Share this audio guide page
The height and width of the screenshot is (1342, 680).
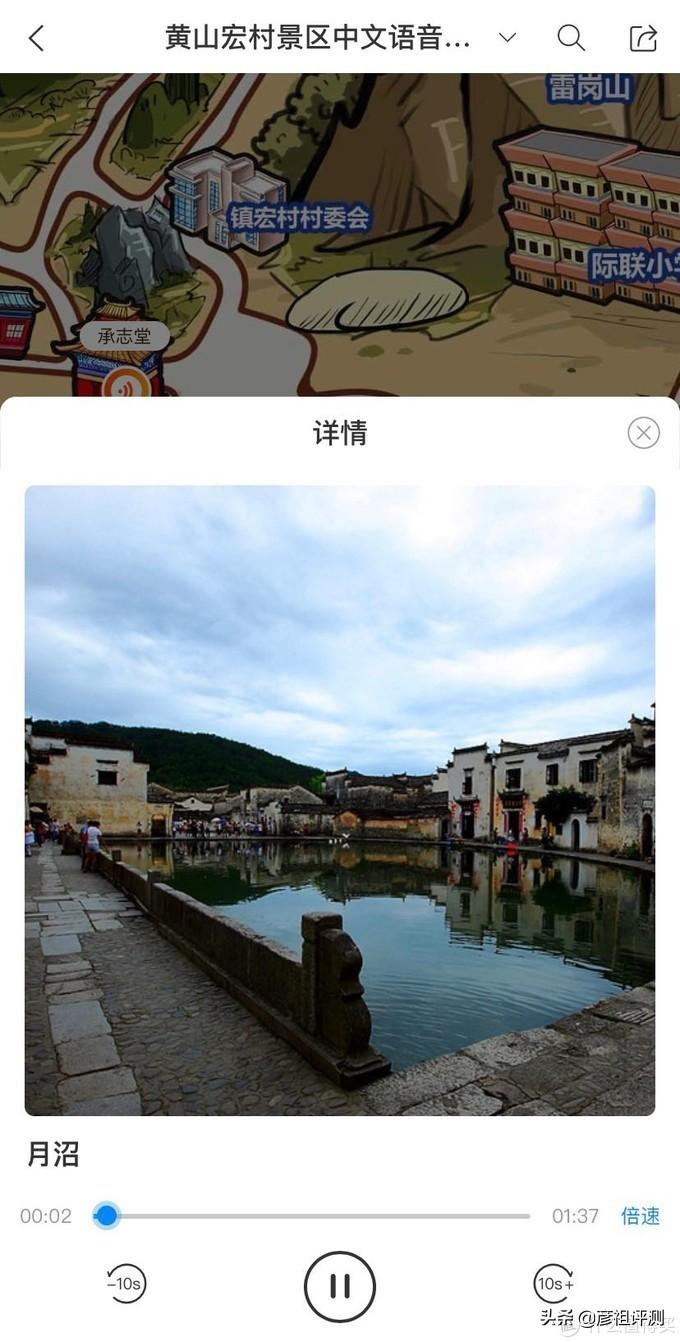643,38
